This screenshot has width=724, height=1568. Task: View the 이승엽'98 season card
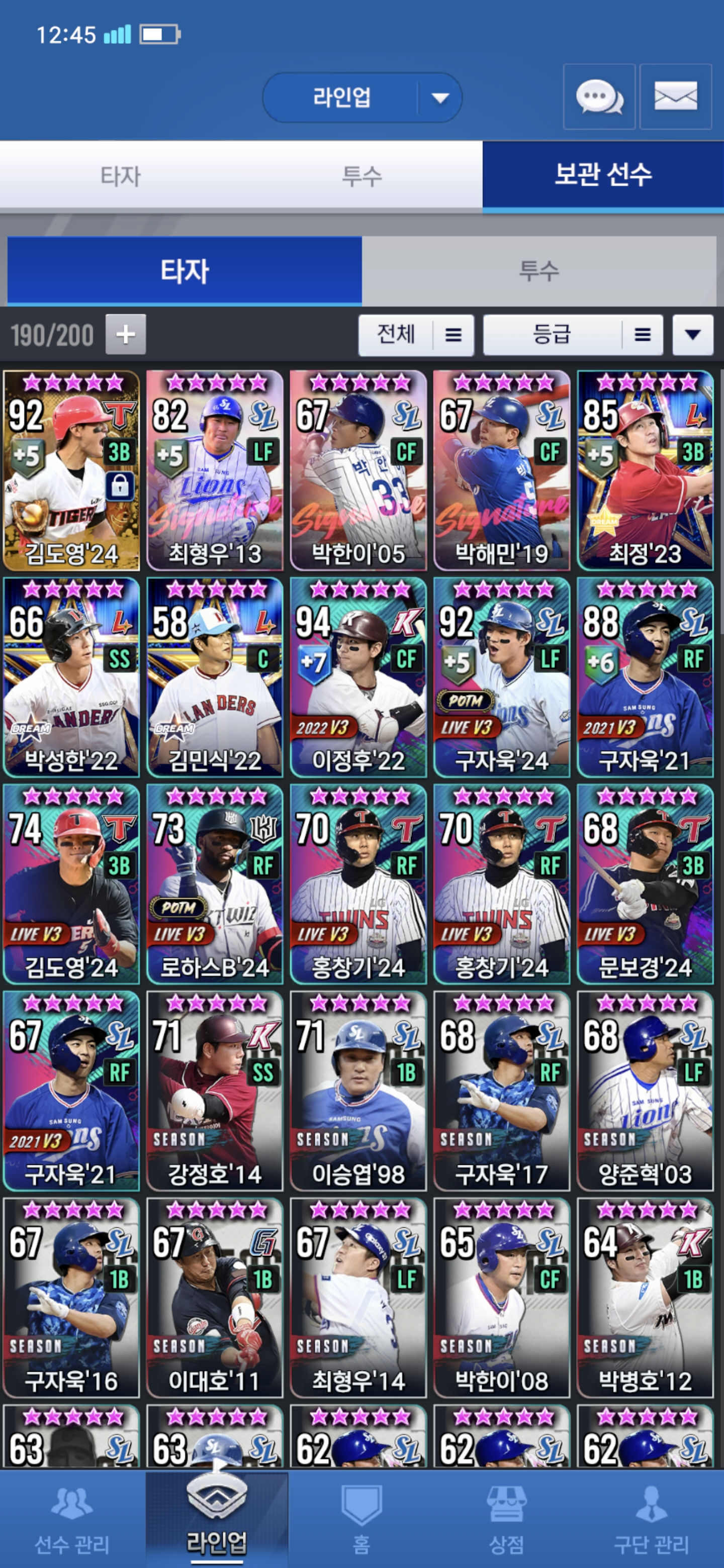358,1092
